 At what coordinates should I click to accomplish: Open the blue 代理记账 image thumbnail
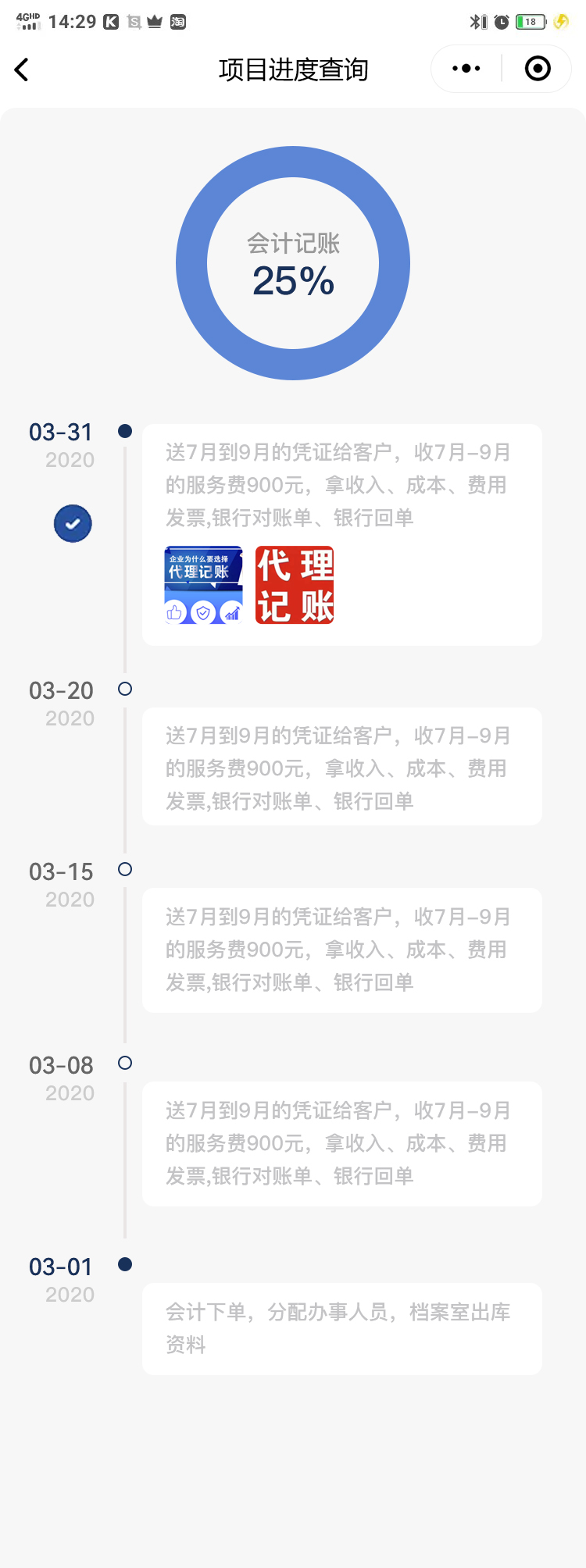204,585
